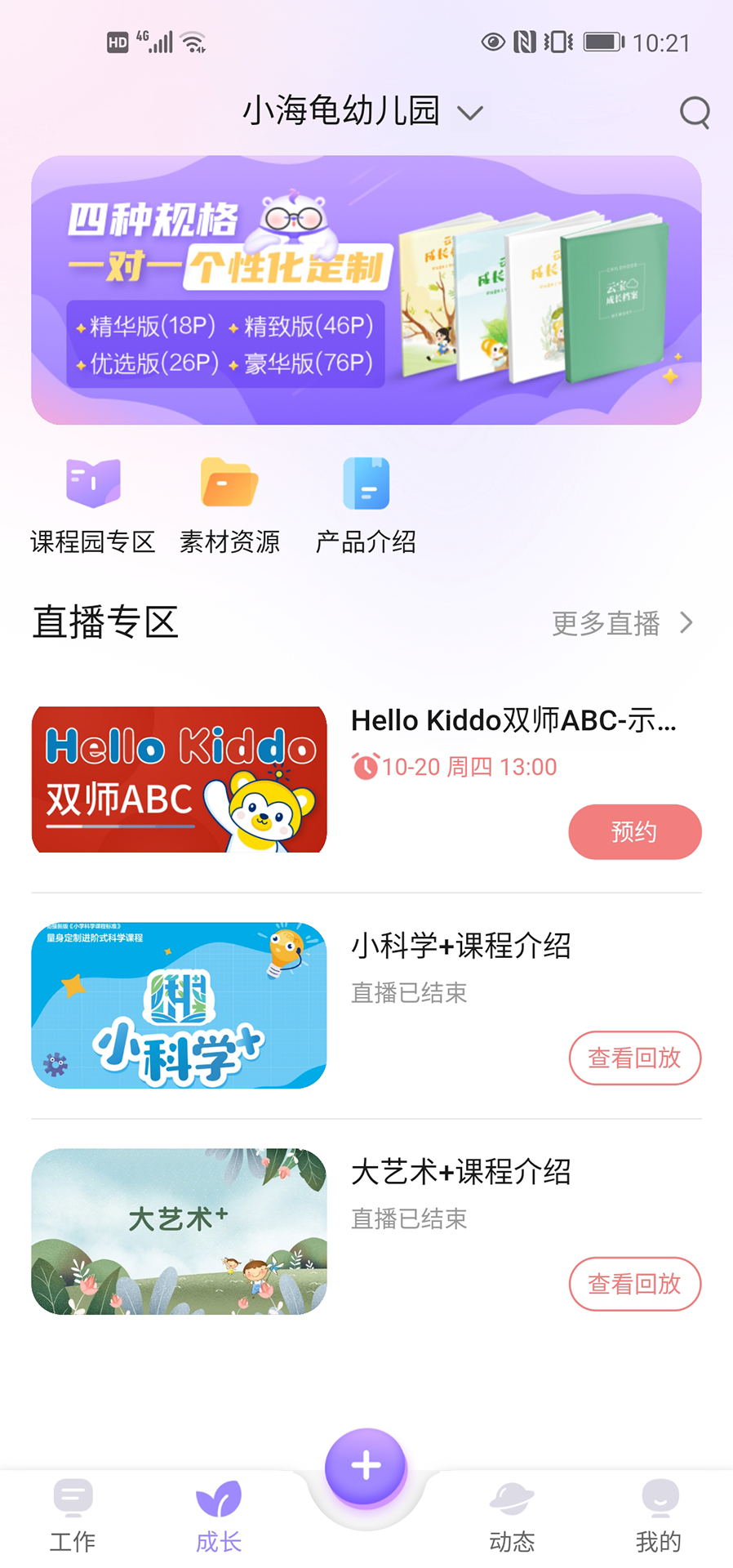This screenshot has height=1568, width=733.
Task: Tap the search magnifier icon
Action: [695, 112]
